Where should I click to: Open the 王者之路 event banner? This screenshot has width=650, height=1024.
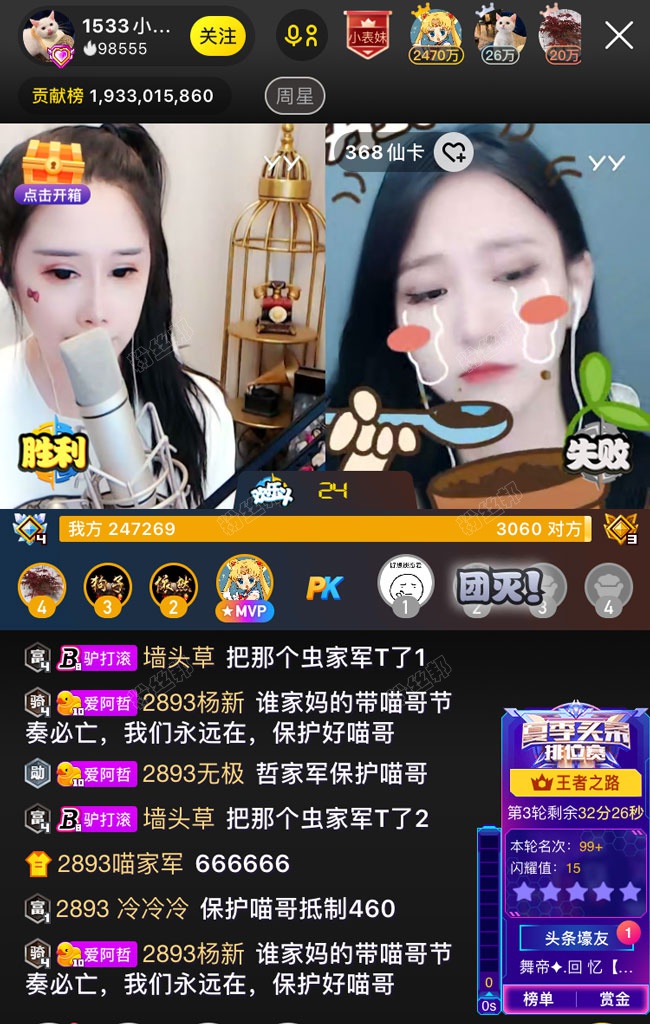574,781
